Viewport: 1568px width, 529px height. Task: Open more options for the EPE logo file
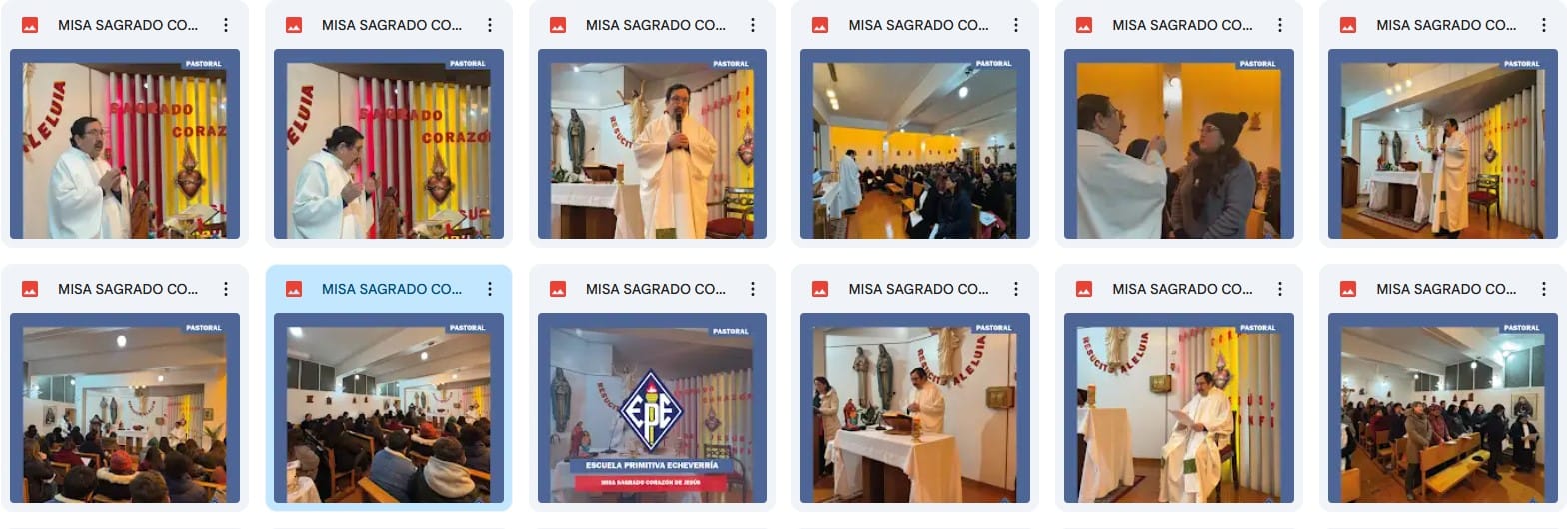753,289
